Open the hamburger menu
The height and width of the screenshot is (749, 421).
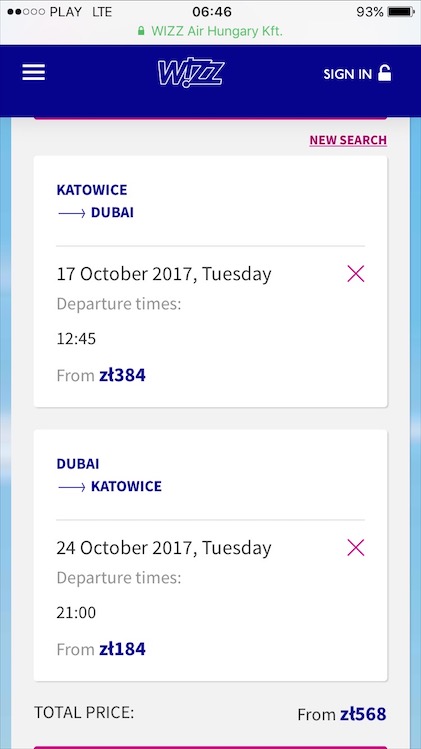(x=33, y=73)
